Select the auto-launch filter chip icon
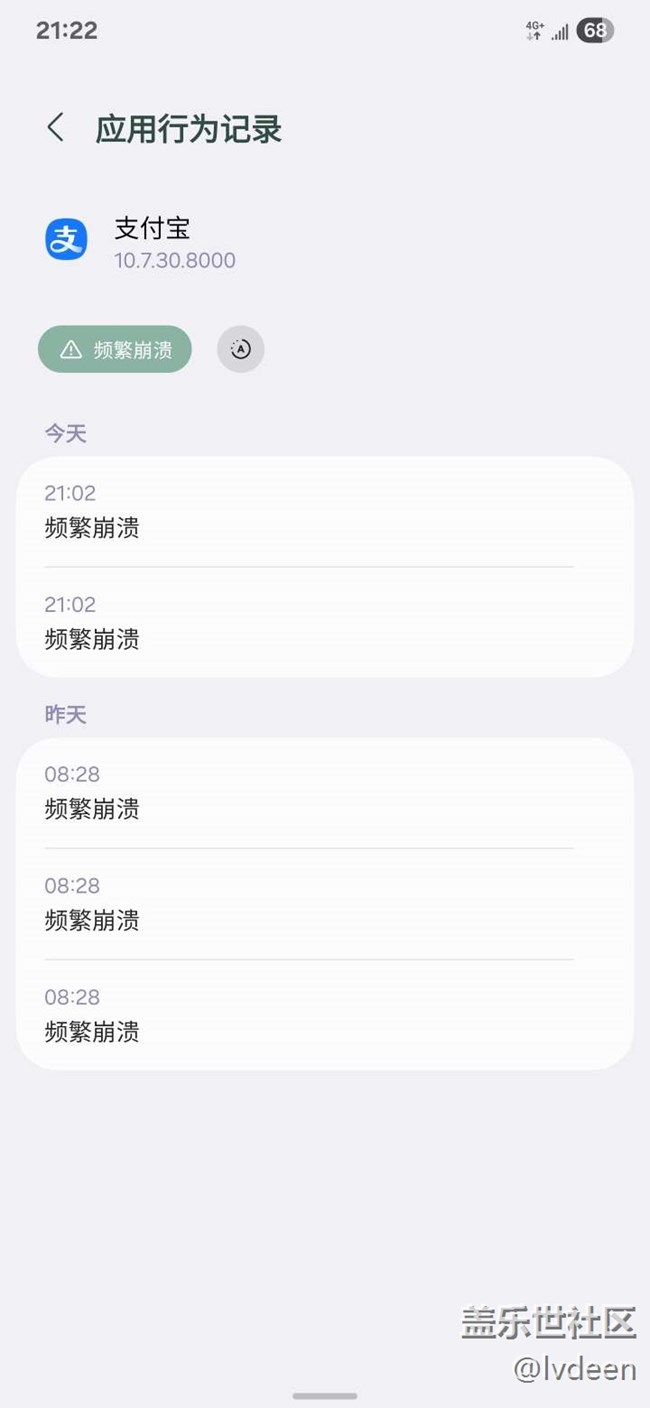The image size is (650, 1408). [x=241, y=349]
